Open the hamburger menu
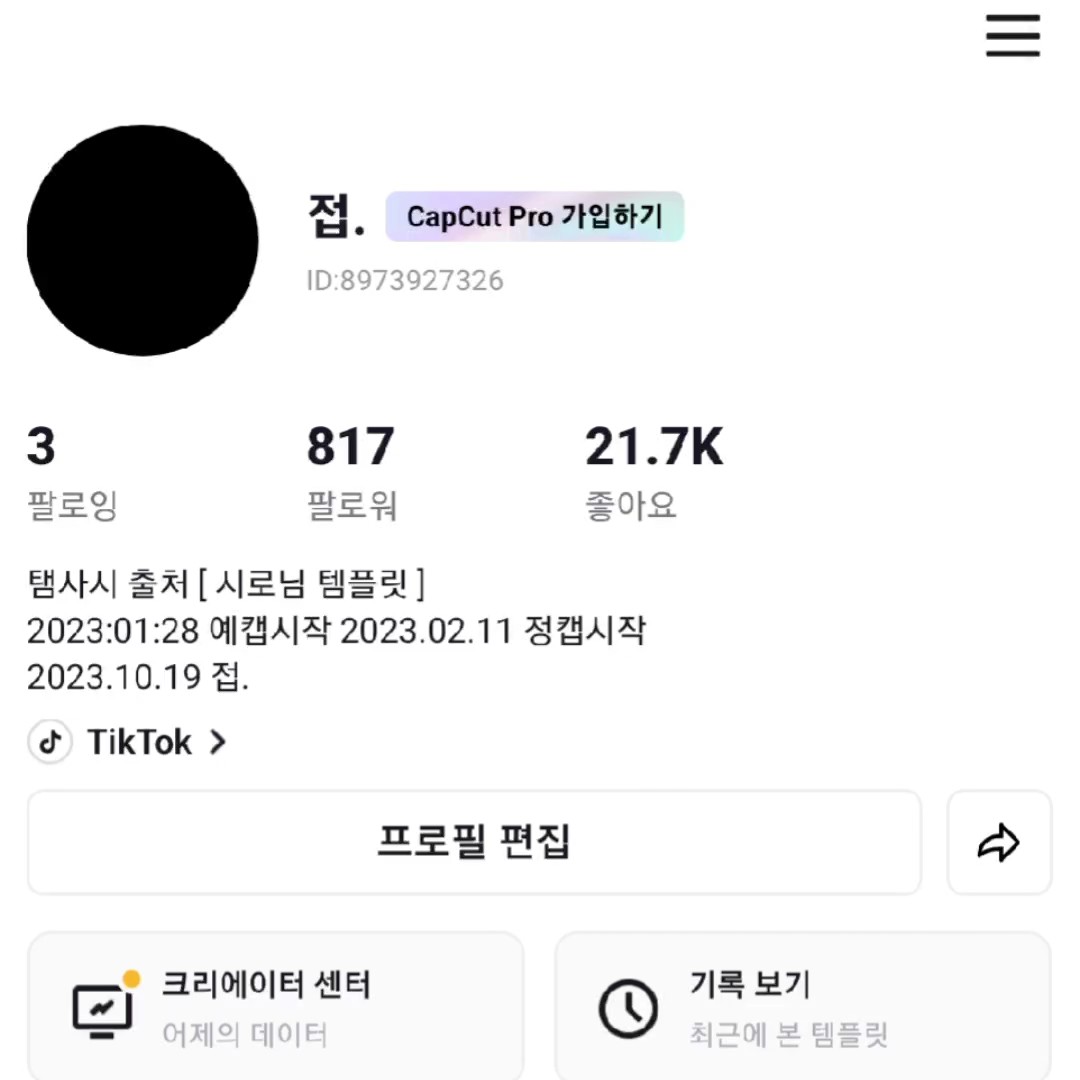 coord(1012,37)
